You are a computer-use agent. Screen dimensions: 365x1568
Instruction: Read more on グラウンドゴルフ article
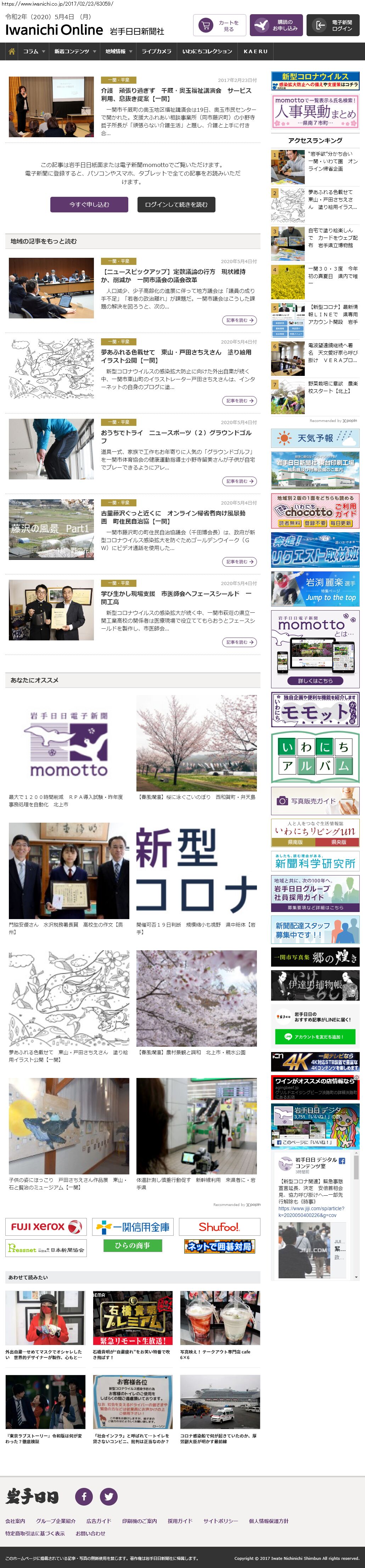(239, 481)
